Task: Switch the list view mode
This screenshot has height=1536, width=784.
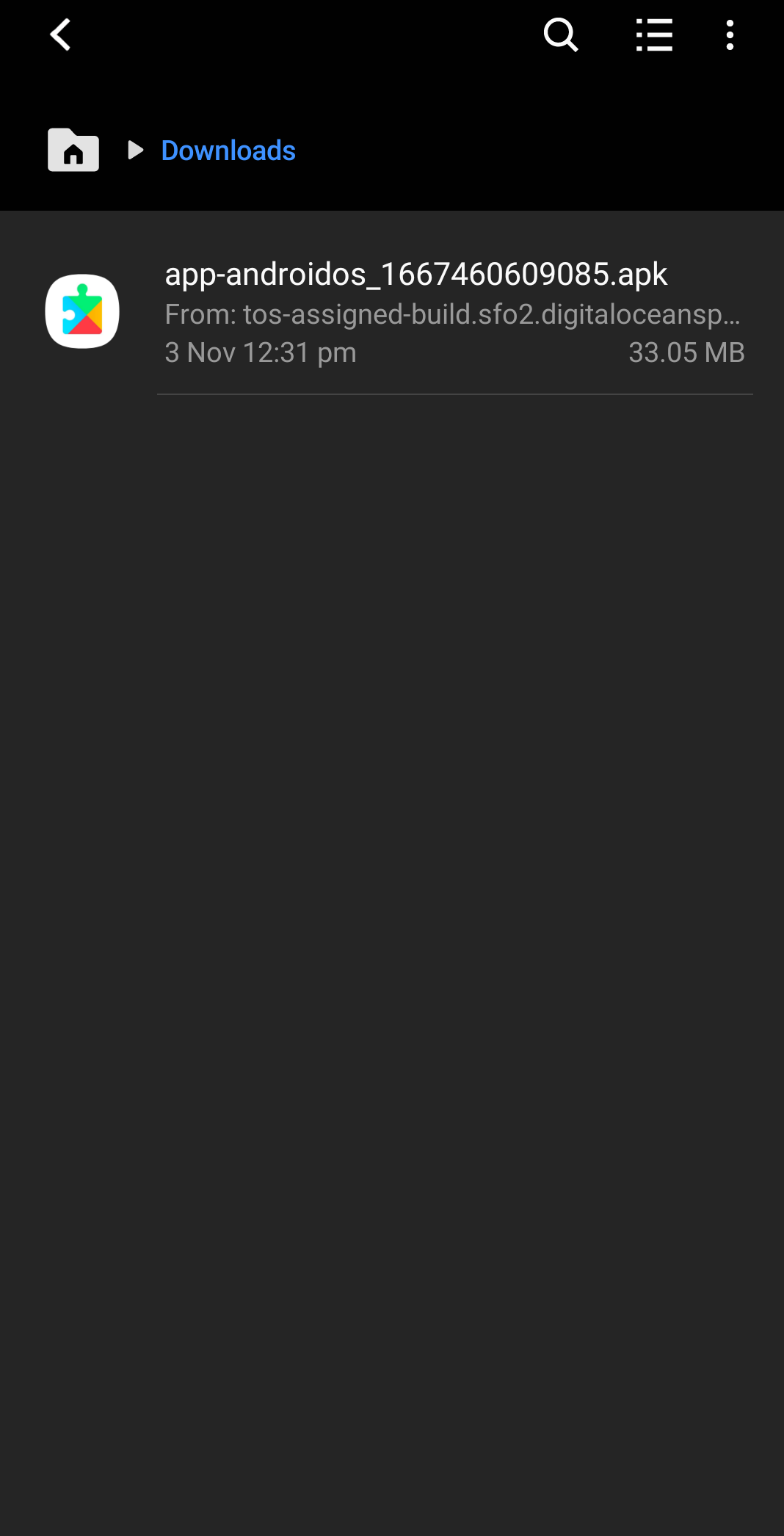Action: [653, 35]
